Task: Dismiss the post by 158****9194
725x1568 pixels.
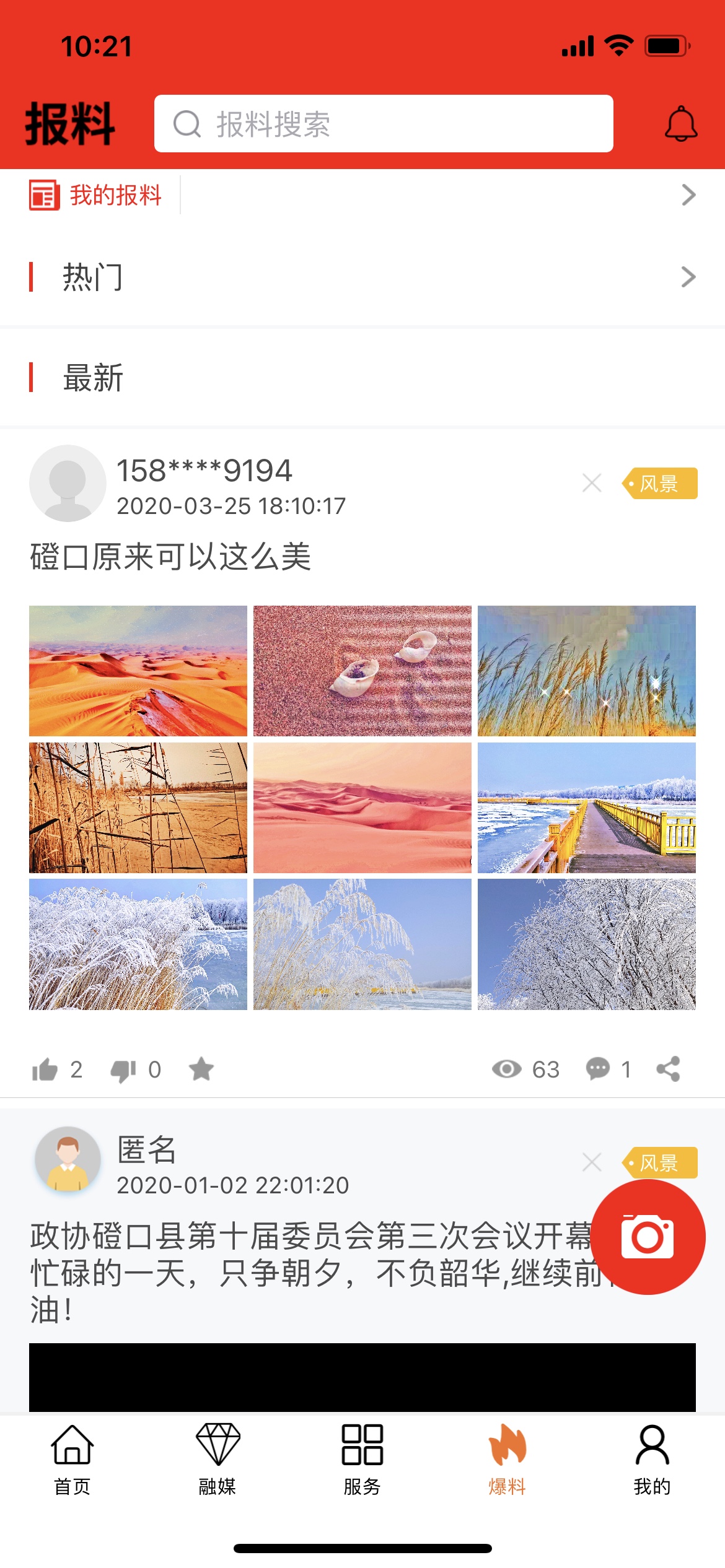Action: point(592,483)
